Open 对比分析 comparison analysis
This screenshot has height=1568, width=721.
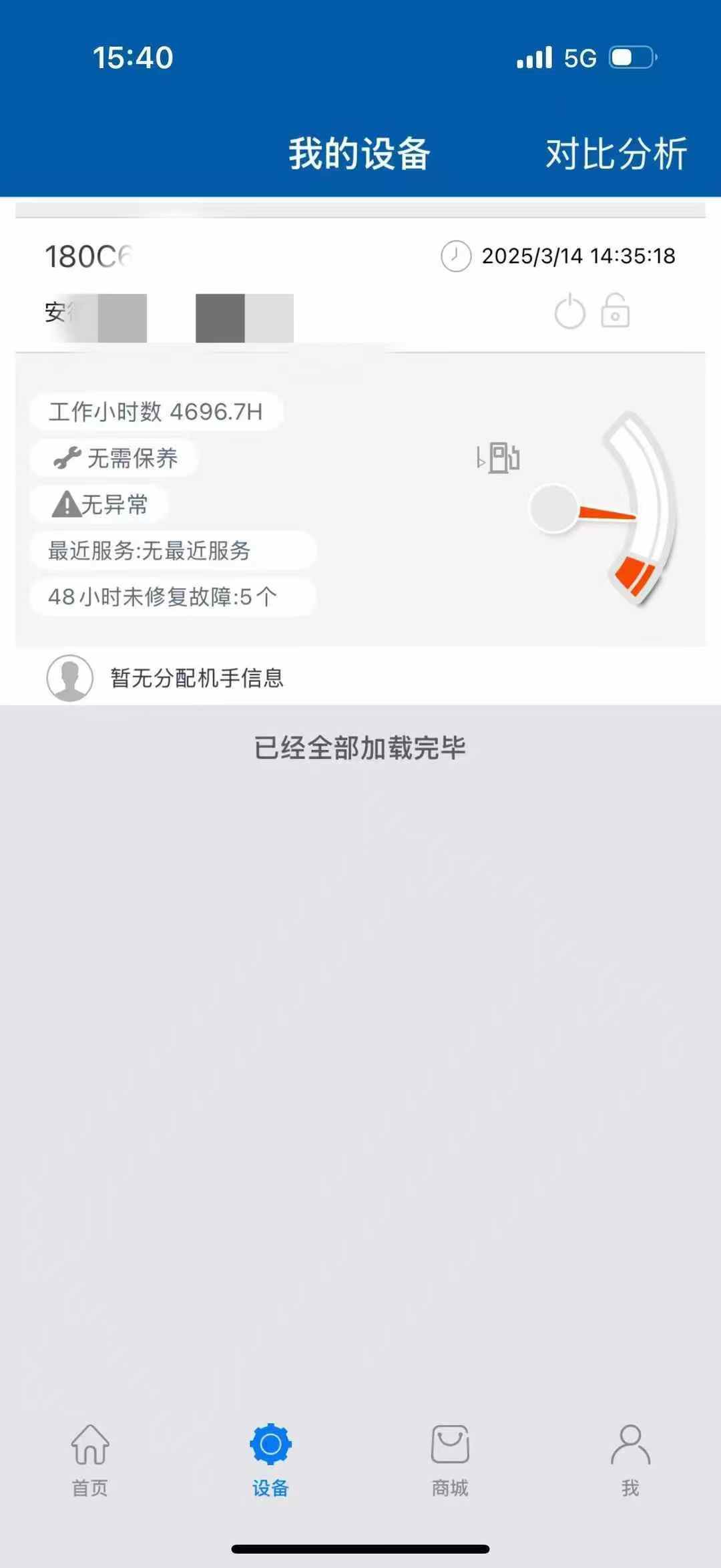tap(616, 154)
